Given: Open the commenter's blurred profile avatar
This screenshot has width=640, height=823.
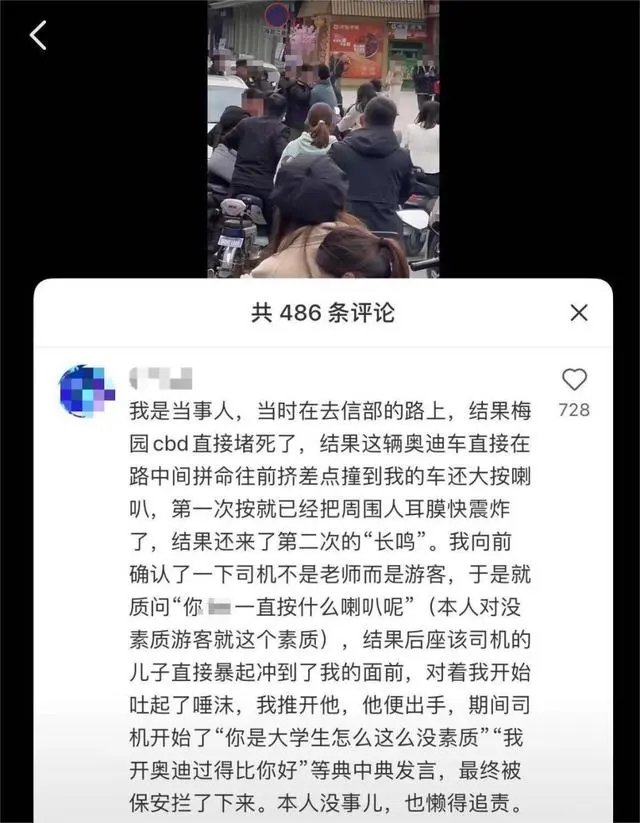Looking at the screenshot, I should point(87,391).
